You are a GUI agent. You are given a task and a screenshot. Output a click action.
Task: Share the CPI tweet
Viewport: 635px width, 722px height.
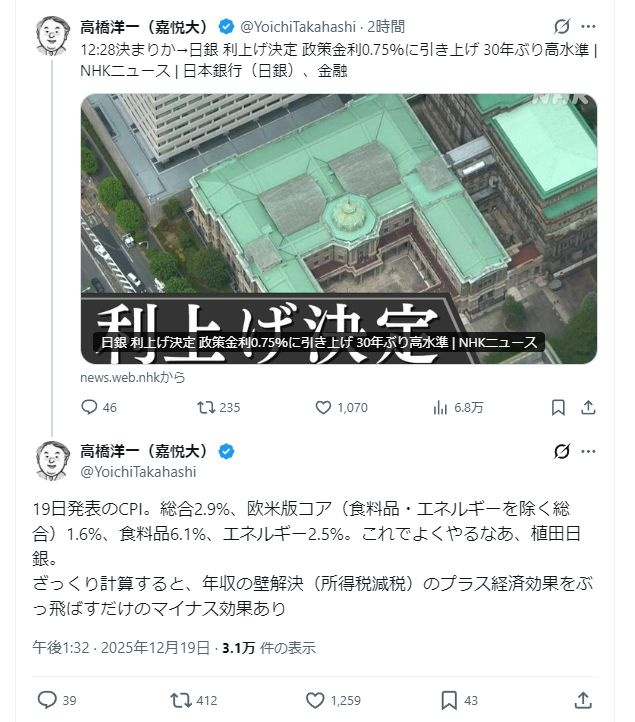click(x=583, y=699)
